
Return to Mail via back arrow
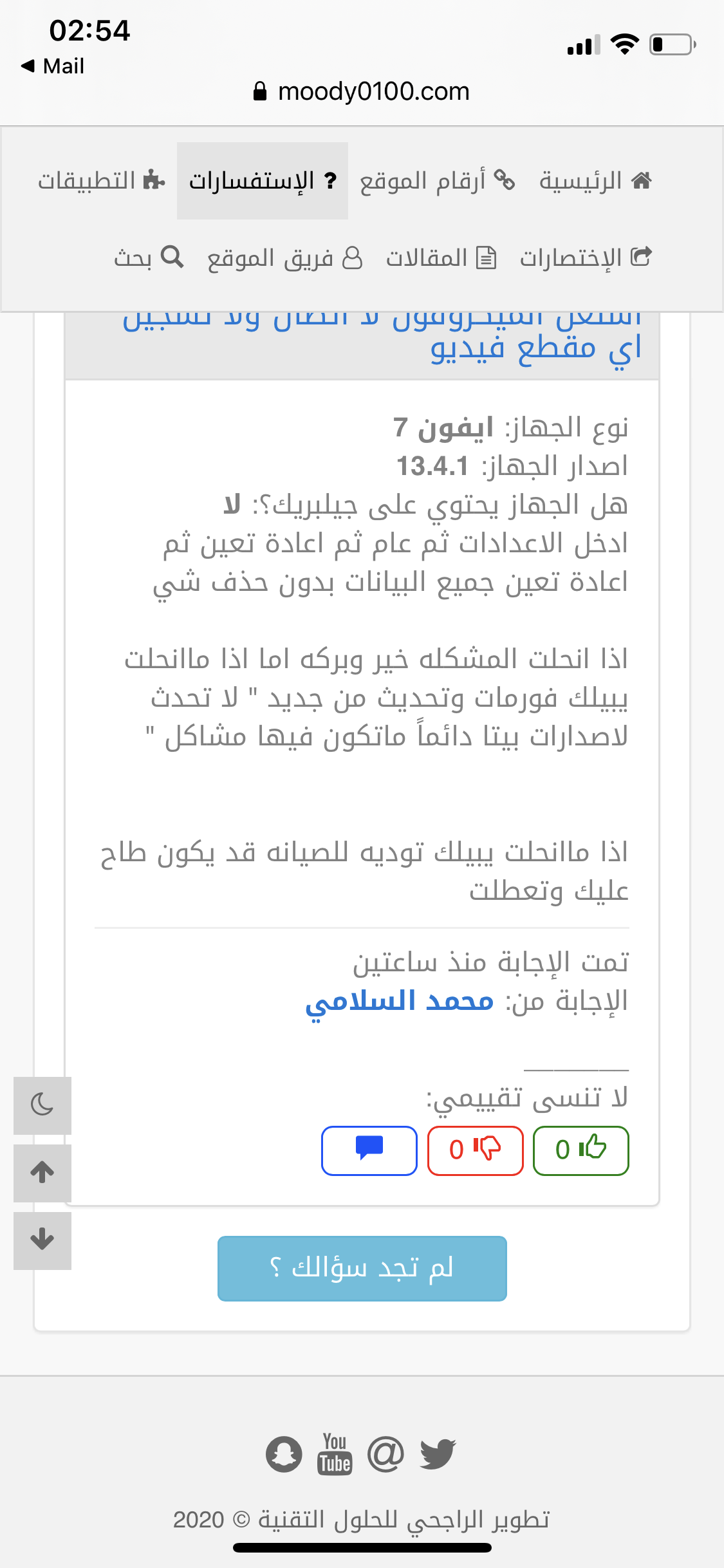pyautogui.click(x=52, y=66)
